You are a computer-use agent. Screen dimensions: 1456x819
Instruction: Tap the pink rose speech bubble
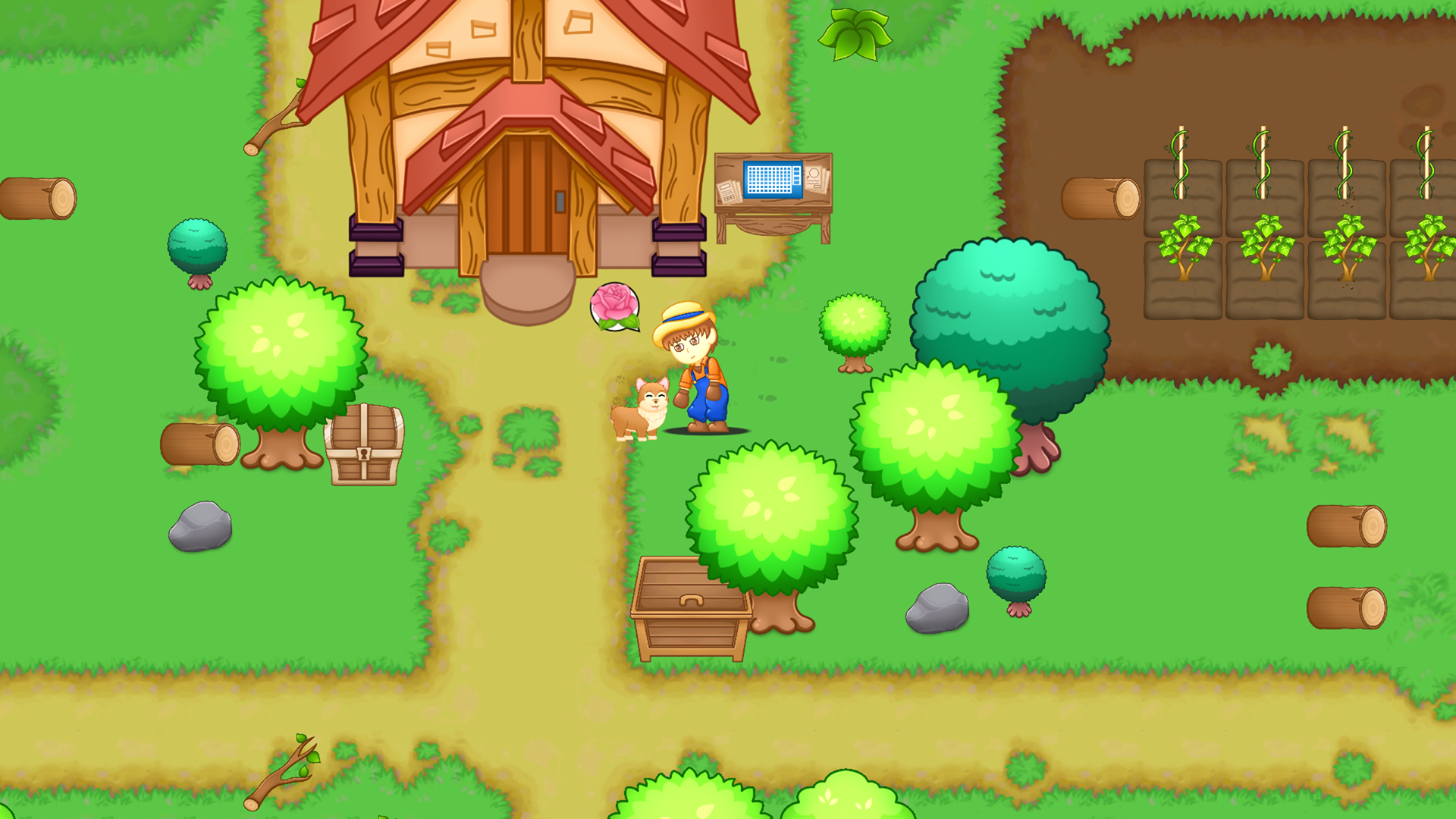(614, 305)
